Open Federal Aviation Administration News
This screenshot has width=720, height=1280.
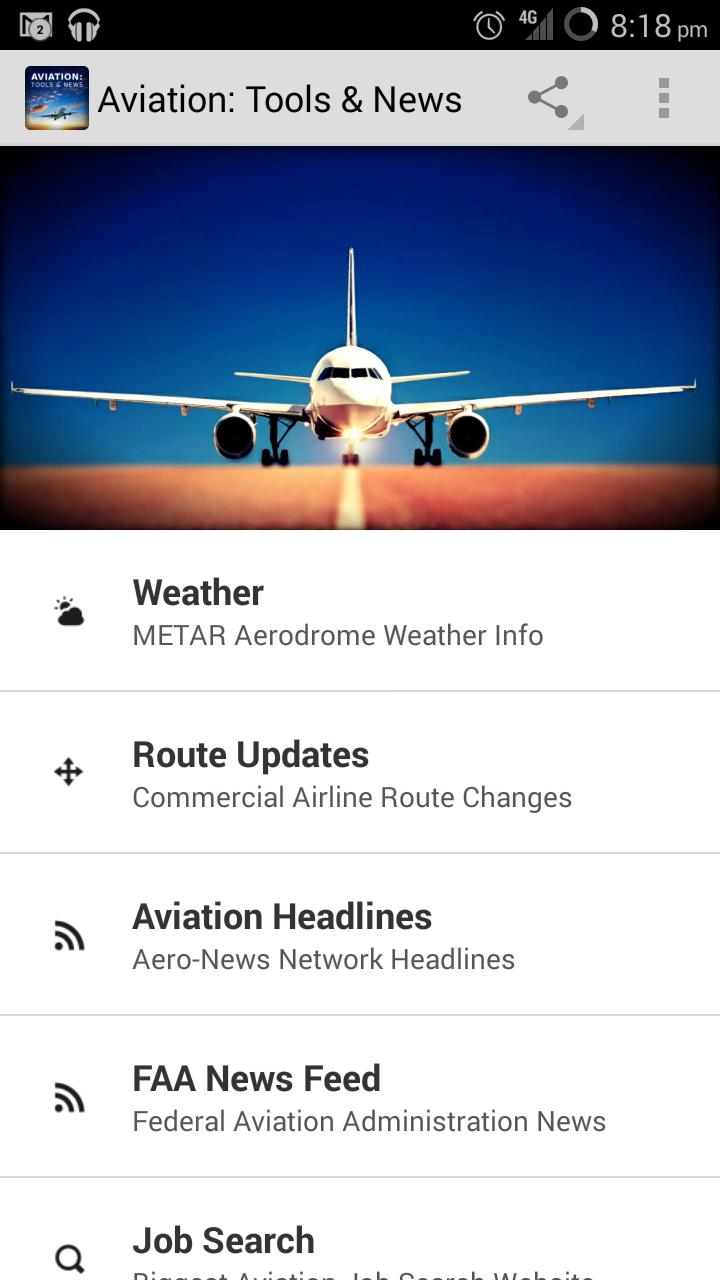(369, 1121)
